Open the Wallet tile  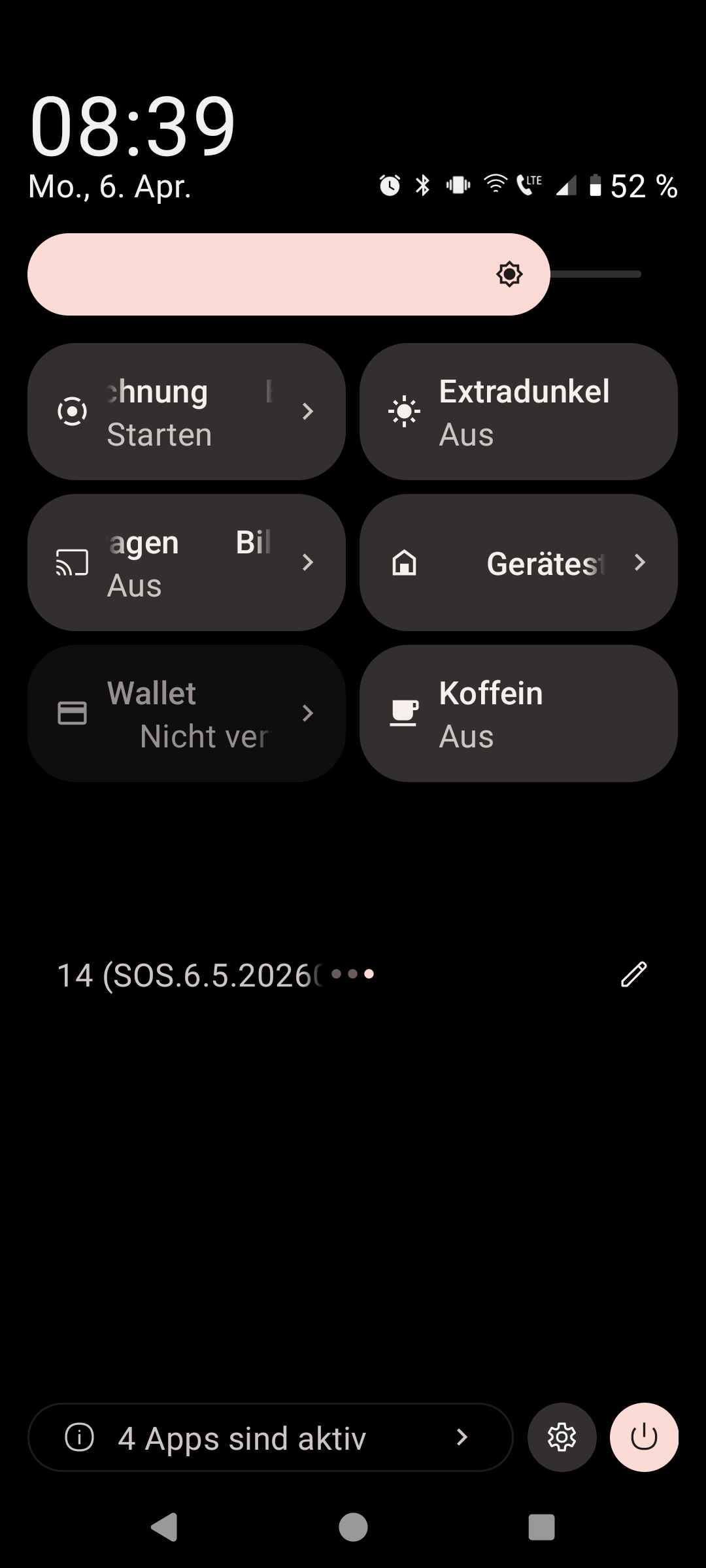point(186,713)
